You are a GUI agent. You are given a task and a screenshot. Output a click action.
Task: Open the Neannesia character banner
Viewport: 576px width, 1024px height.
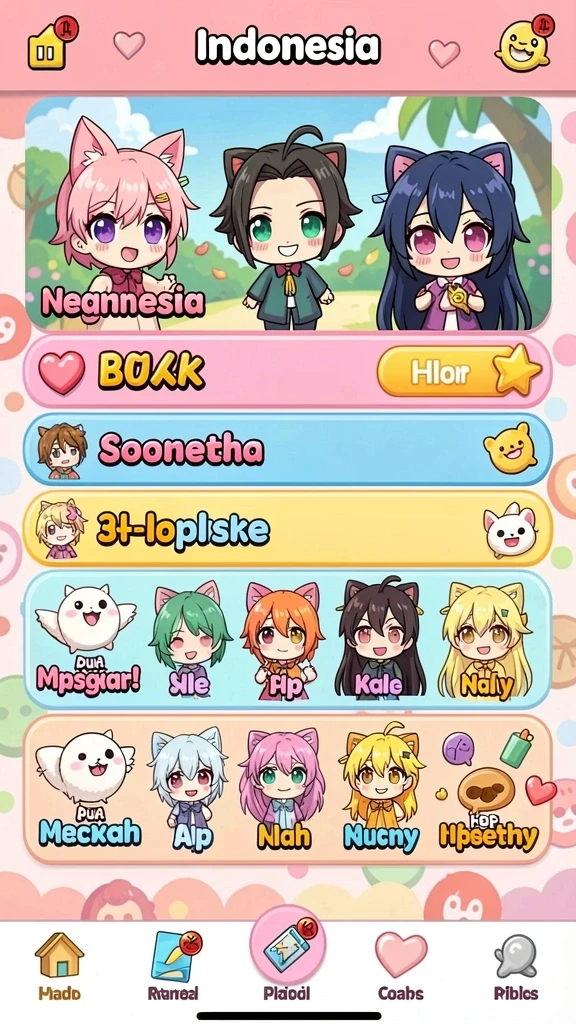tap(288, 214)
